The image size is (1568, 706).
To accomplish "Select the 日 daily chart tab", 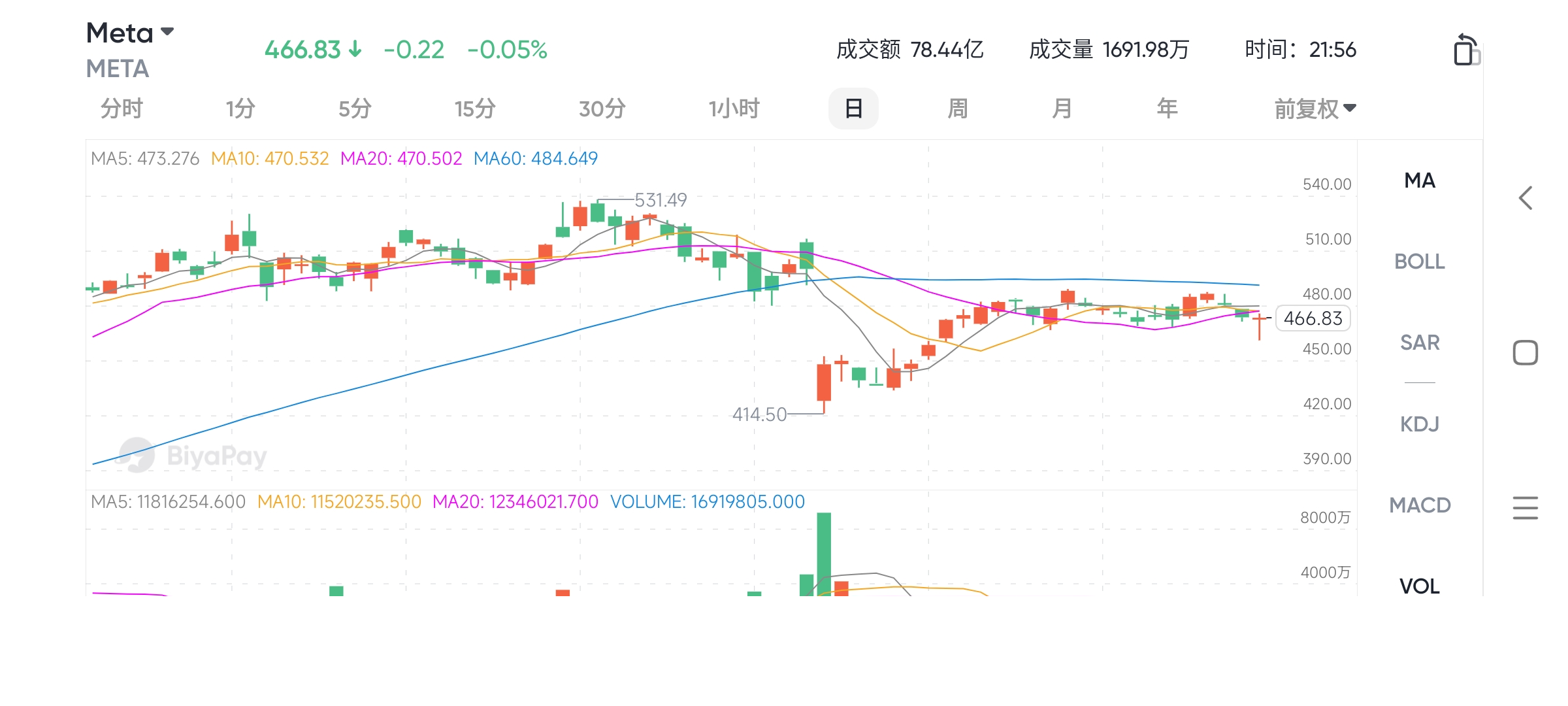I will pyautogui.click(x=853, y=109).
